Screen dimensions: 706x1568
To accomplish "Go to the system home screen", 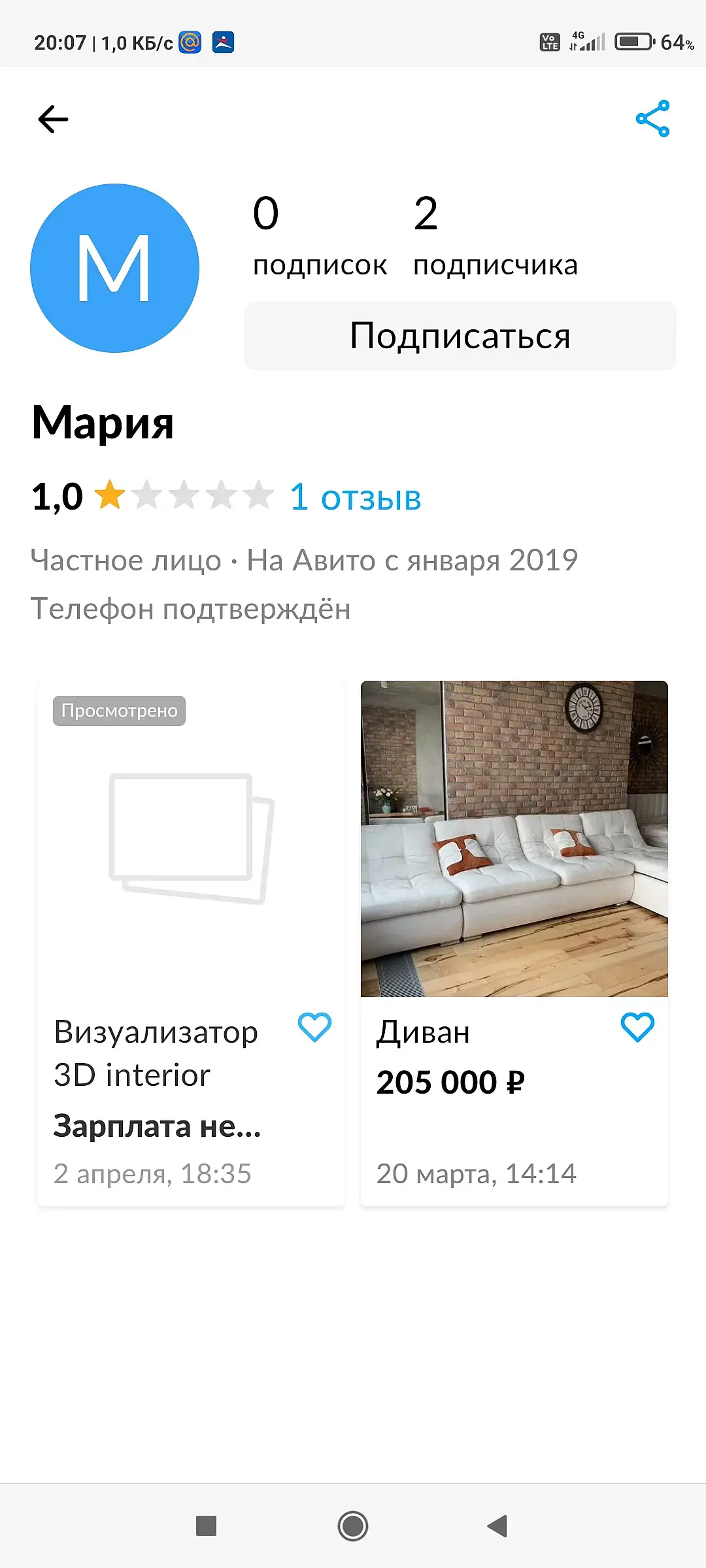I will 353,1526.
